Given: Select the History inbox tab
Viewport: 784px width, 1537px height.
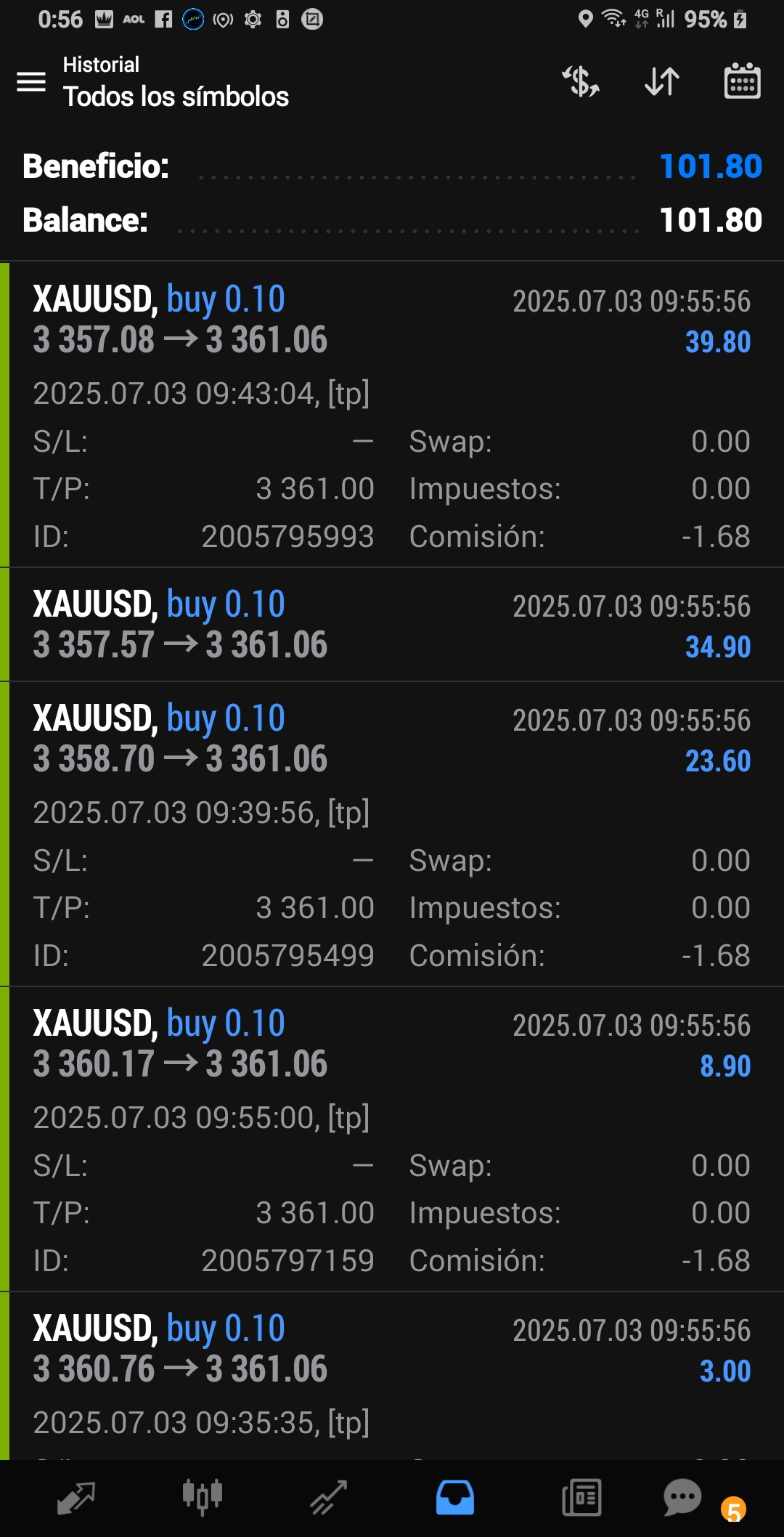Looking at the screenshot, I should pyautogui.click(x=455, y=1498).
